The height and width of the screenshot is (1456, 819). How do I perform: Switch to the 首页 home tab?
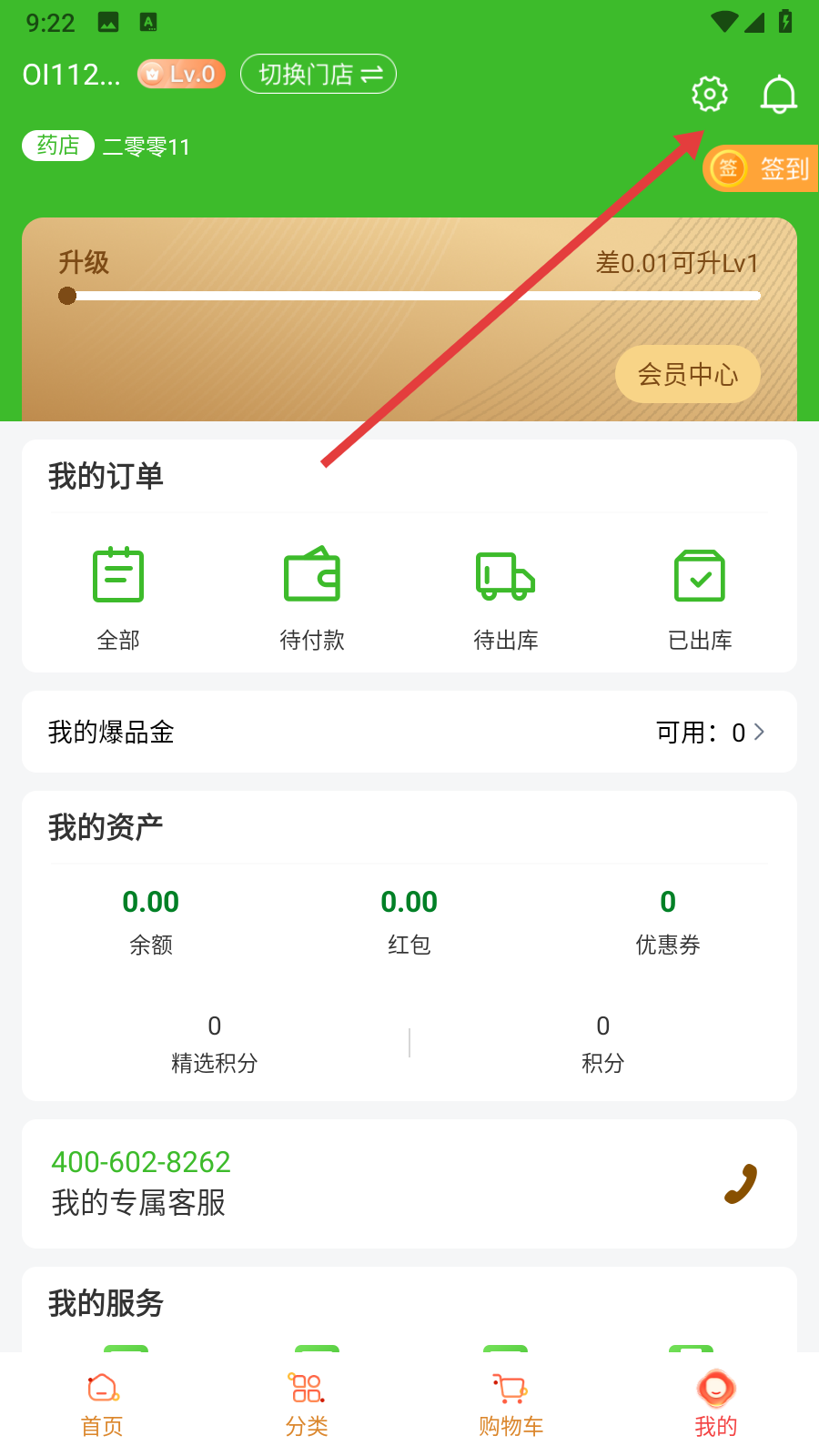102,1404
